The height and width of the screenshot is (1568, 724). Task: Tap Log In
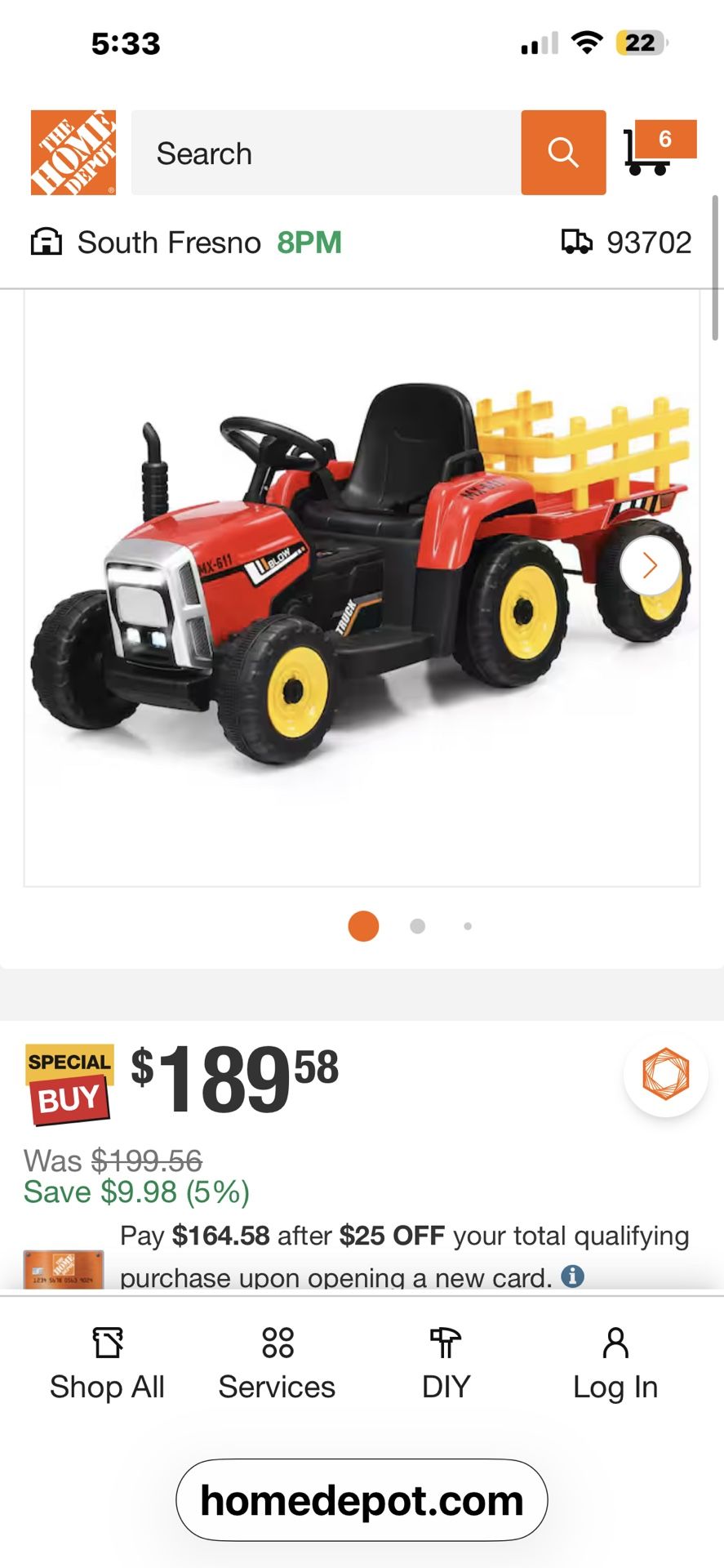(x=615, y=1365)
